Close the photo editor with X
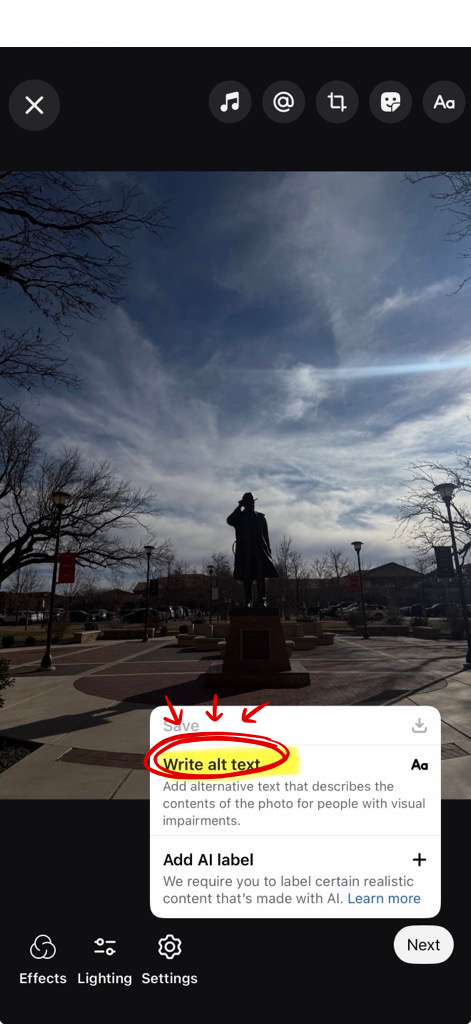 pyautogui.click(x=34, y=105)
